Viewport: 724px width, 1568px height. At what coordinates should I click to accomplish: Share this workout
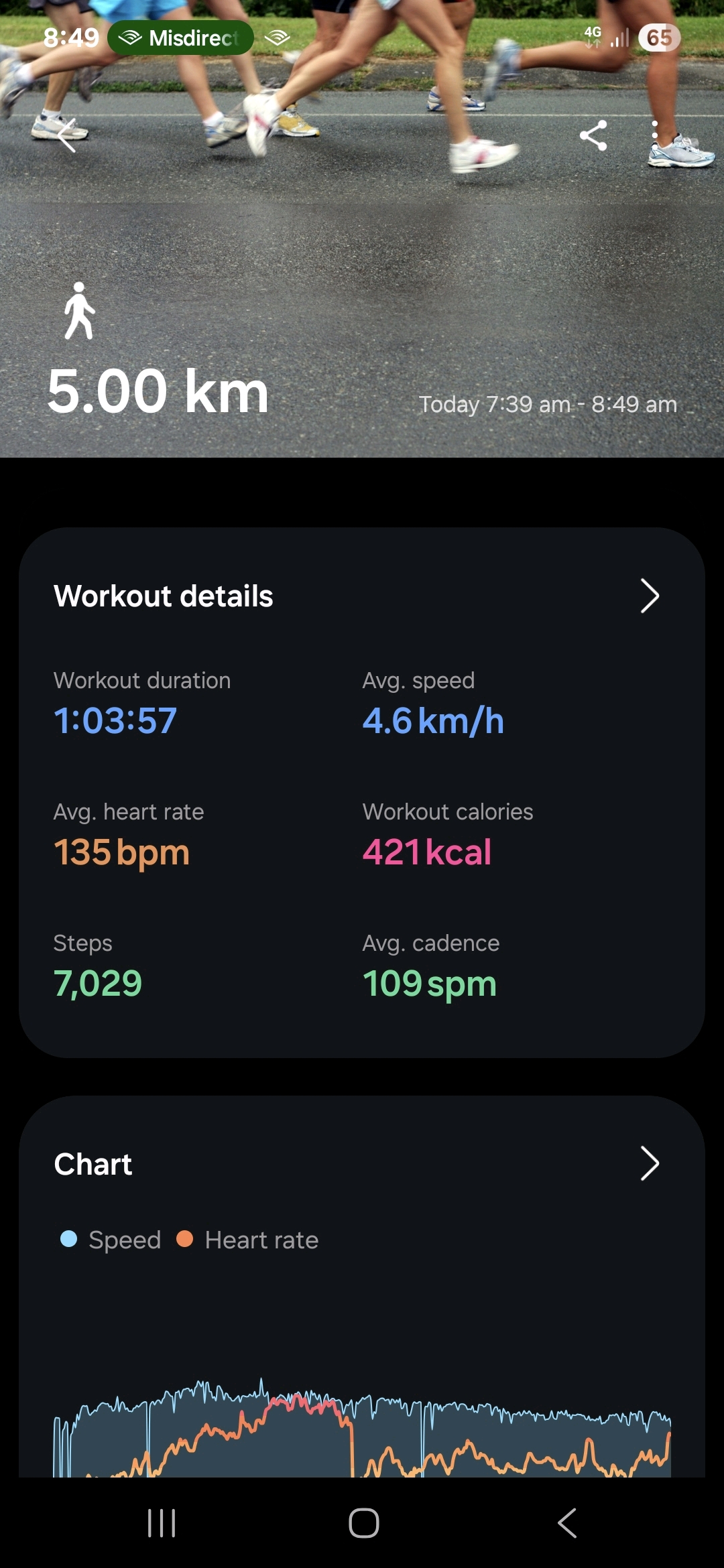pos(593,135)
